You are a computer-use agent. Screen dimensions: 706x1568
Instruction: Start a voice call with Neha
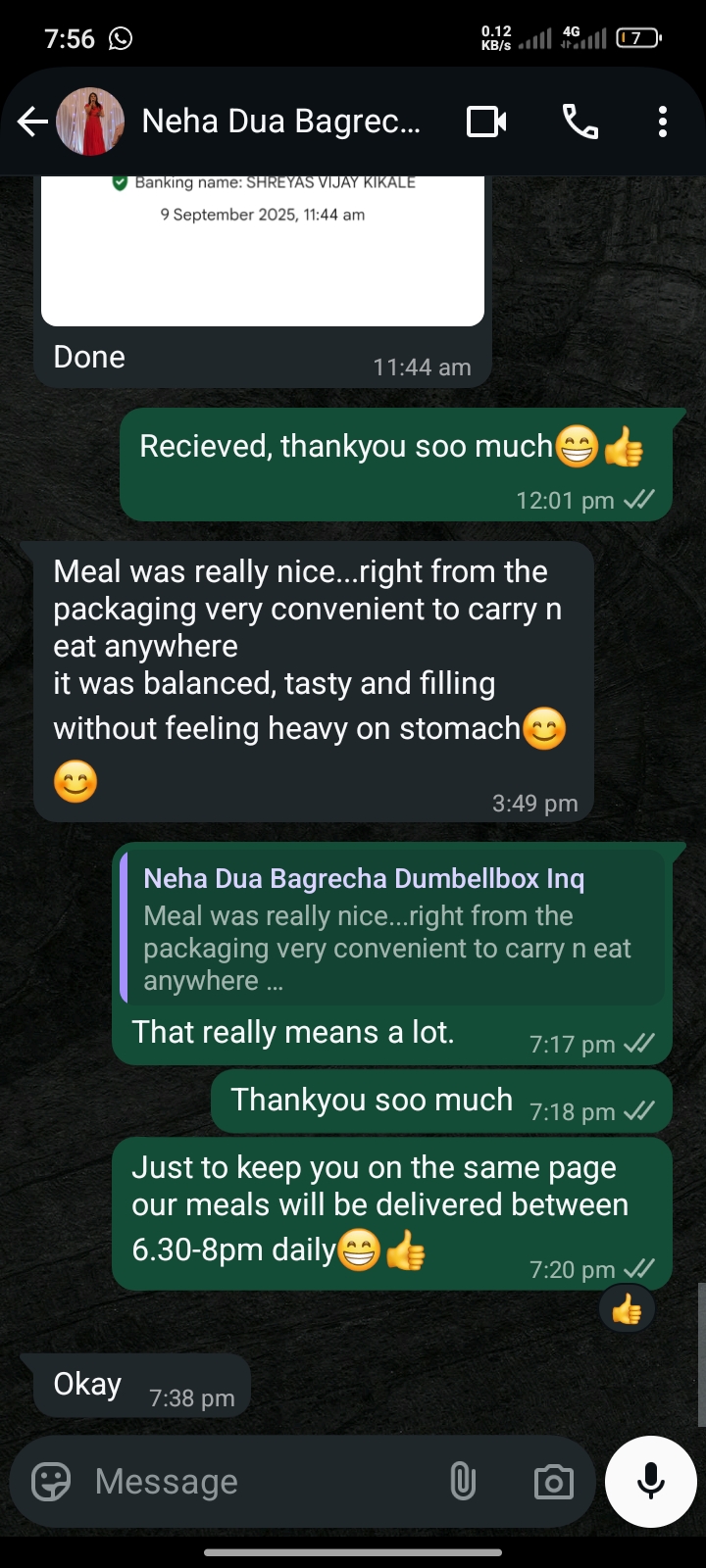[x=580, y=122]
